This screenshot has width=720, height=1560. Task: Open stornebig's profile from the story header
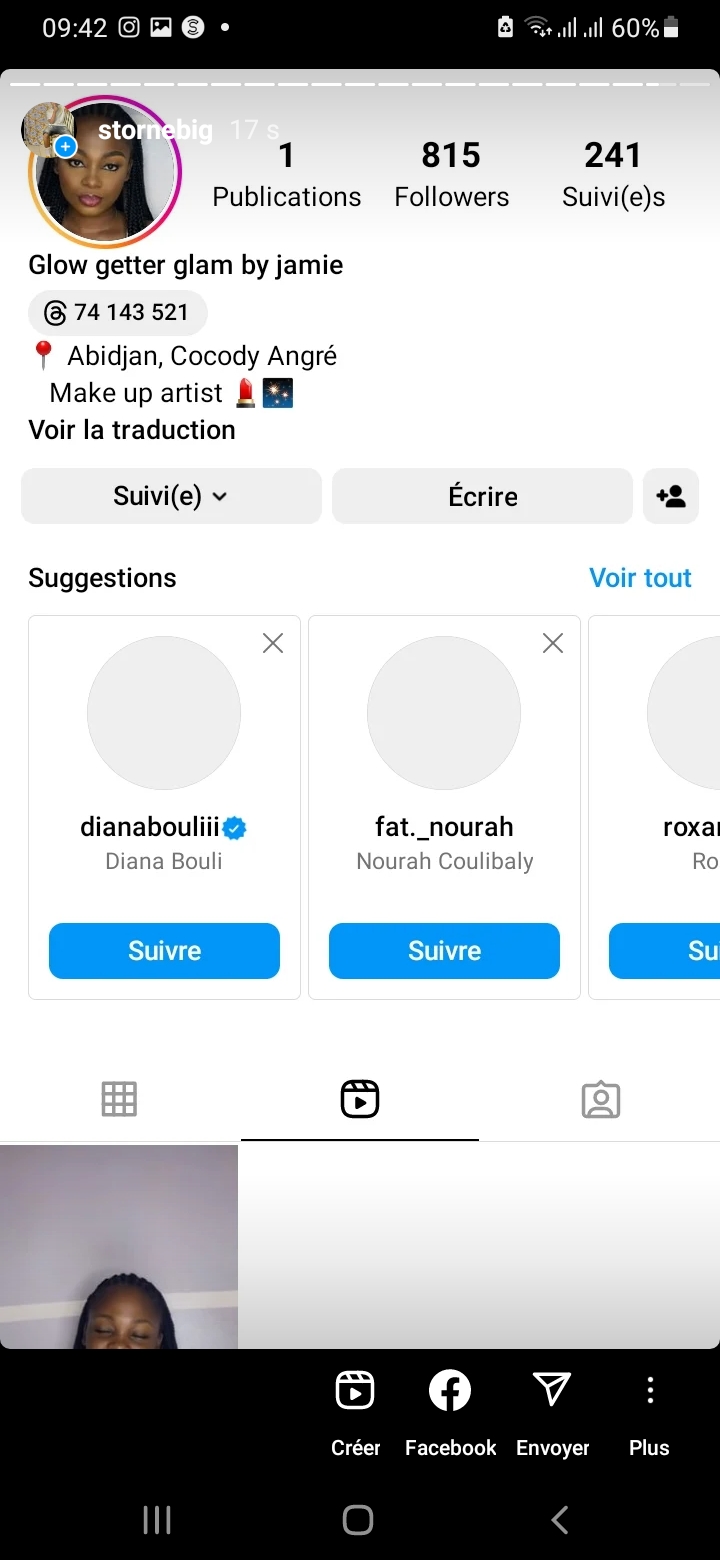pyautogui.click(x=154, y=131)
